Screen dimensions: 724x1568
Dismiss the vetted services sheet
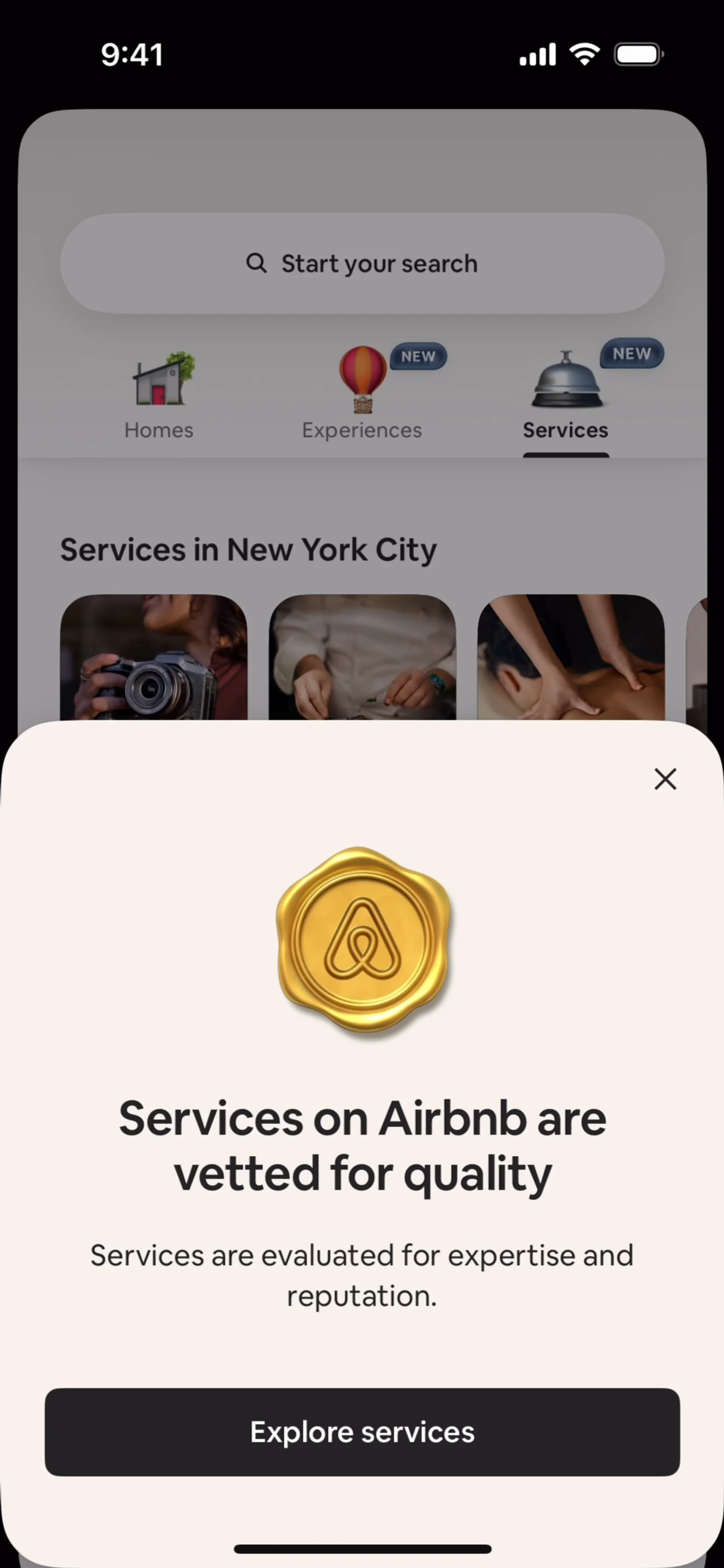tap(665, 779)
